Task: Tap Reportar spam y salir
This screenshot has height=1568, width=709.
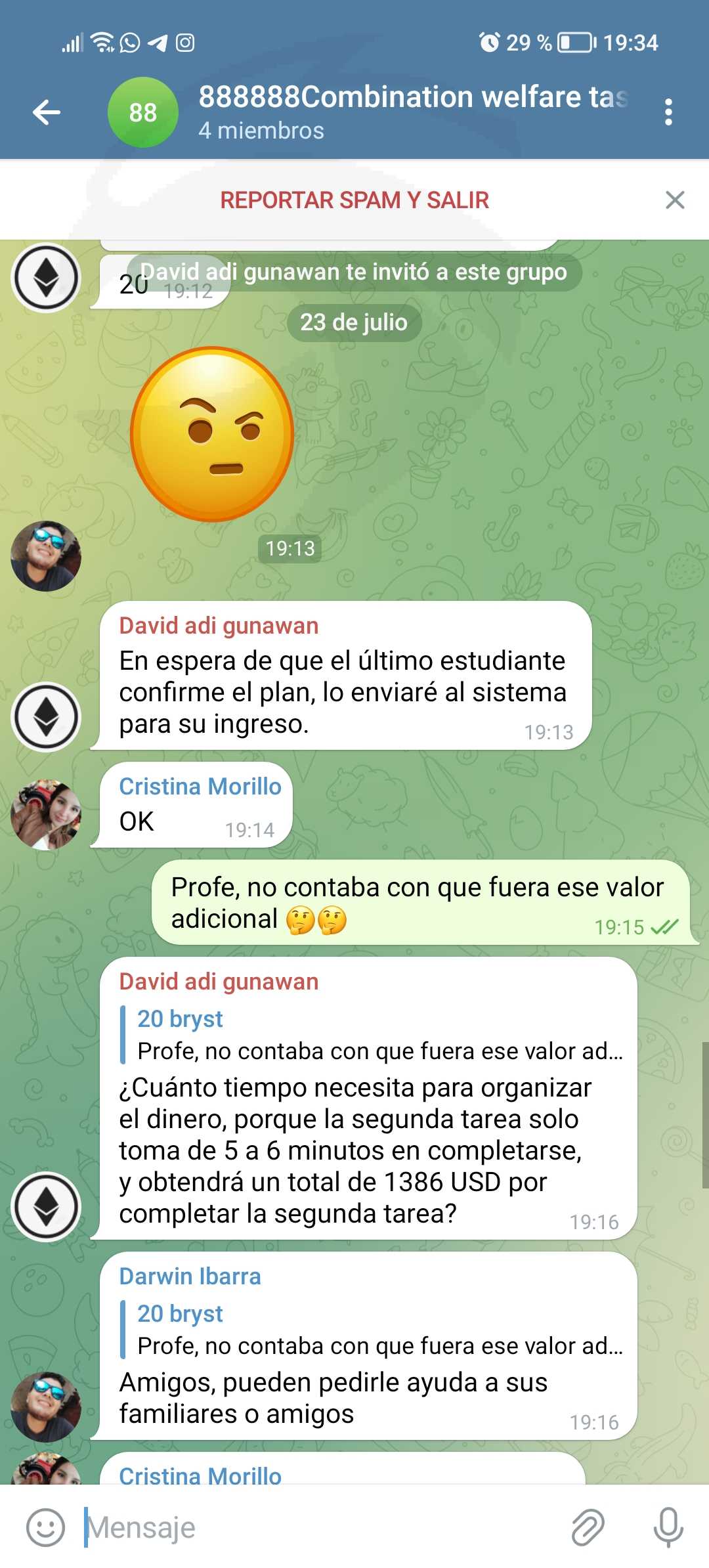Action: [354, 200]
